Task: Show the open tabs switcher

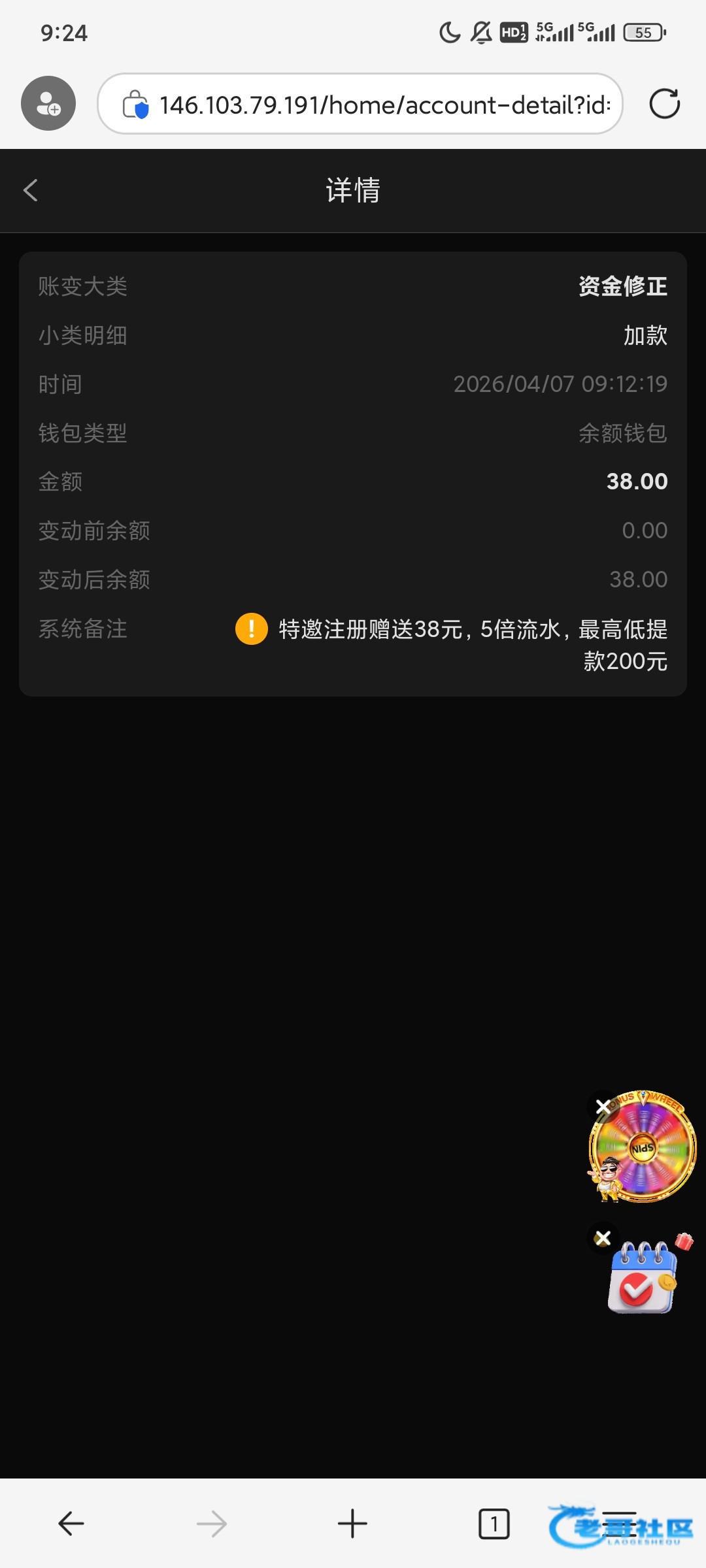Action: coord(494,1524)
